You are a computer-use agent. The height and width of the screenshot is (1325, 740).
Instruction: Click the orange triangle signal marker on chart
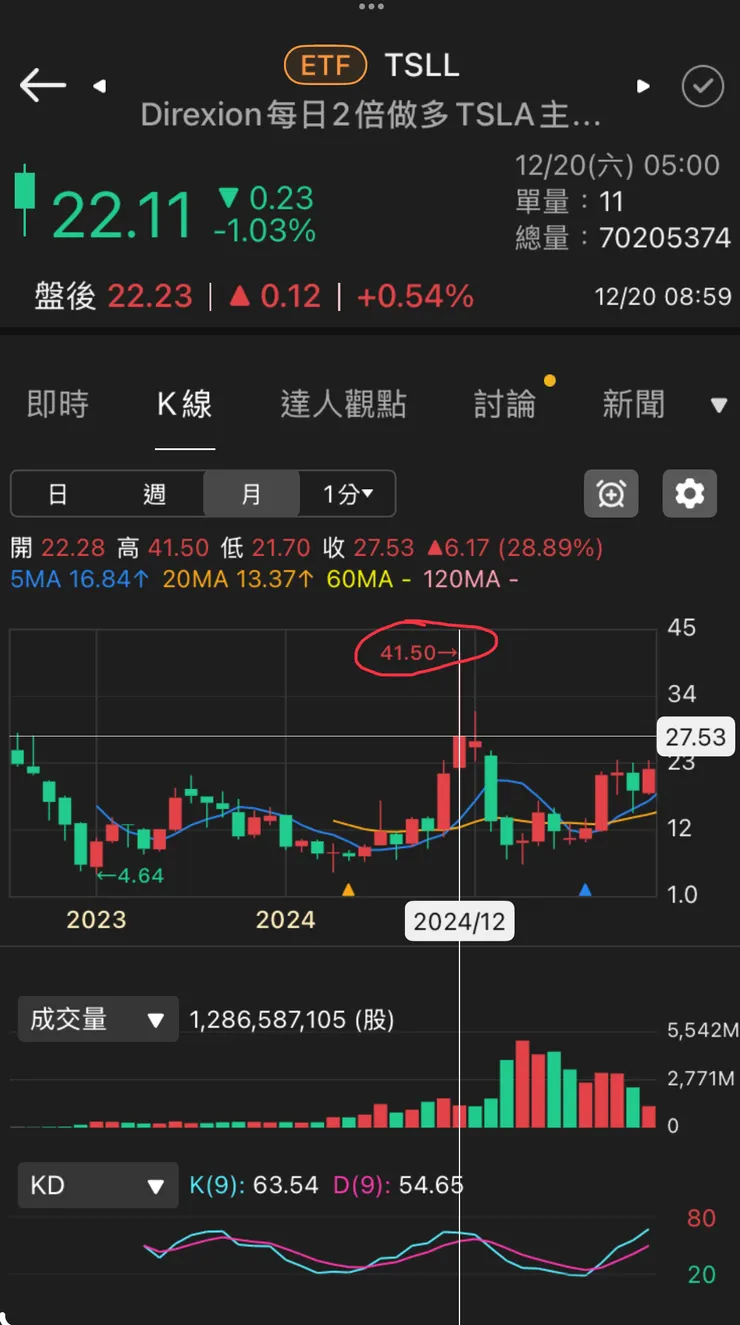click(348, 887)
